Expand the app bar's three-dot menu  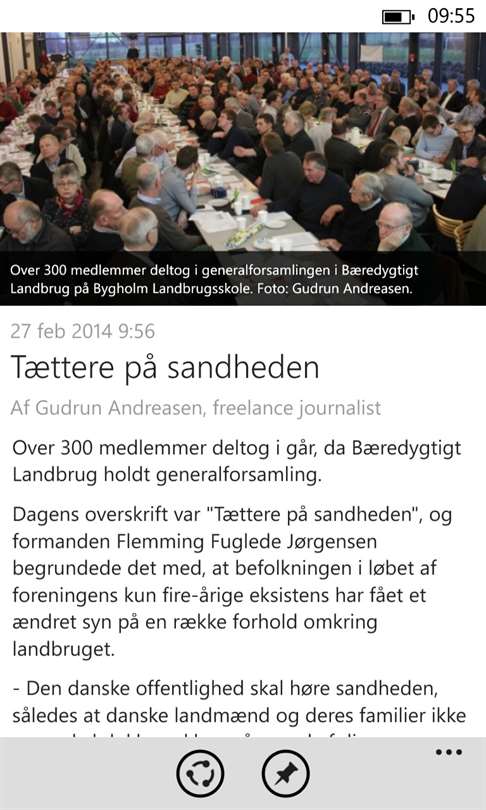pyautogui.click(x=448, y=752)
